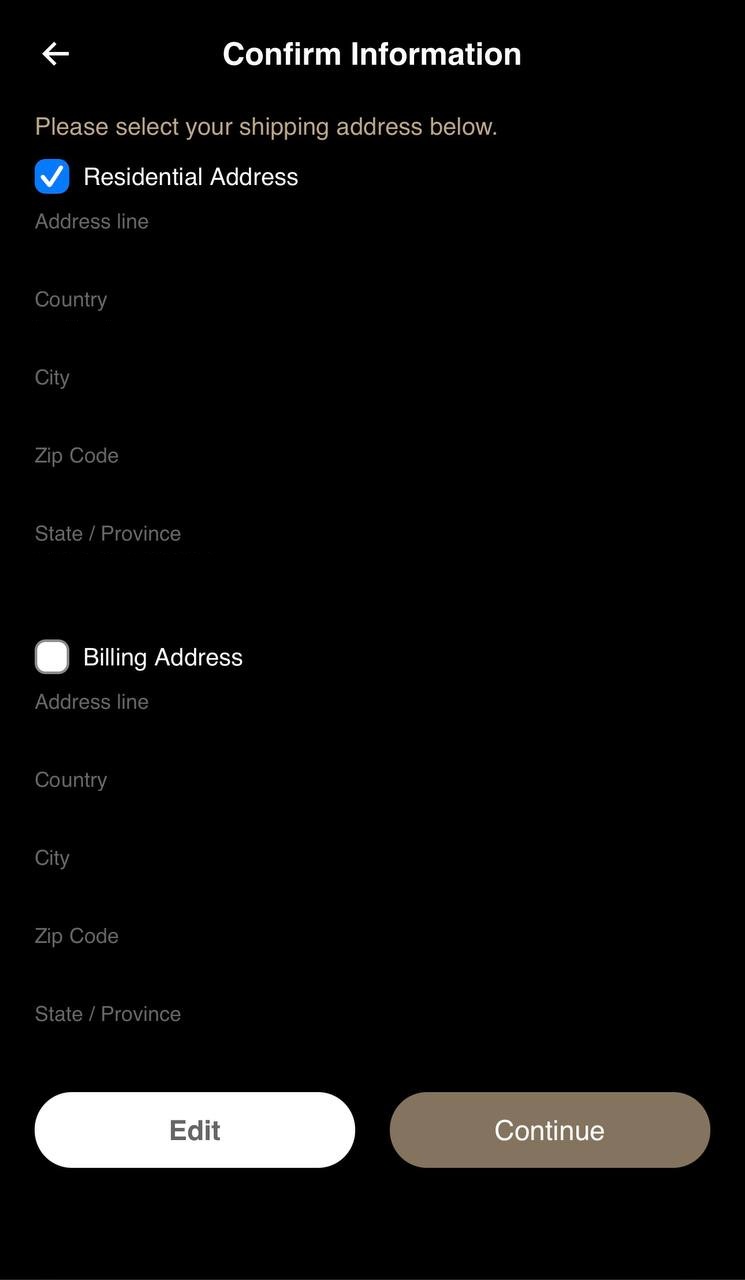Select the Billing Address checkbox
The height and width of the screenshot is (1280, 745).
point(52,657)
